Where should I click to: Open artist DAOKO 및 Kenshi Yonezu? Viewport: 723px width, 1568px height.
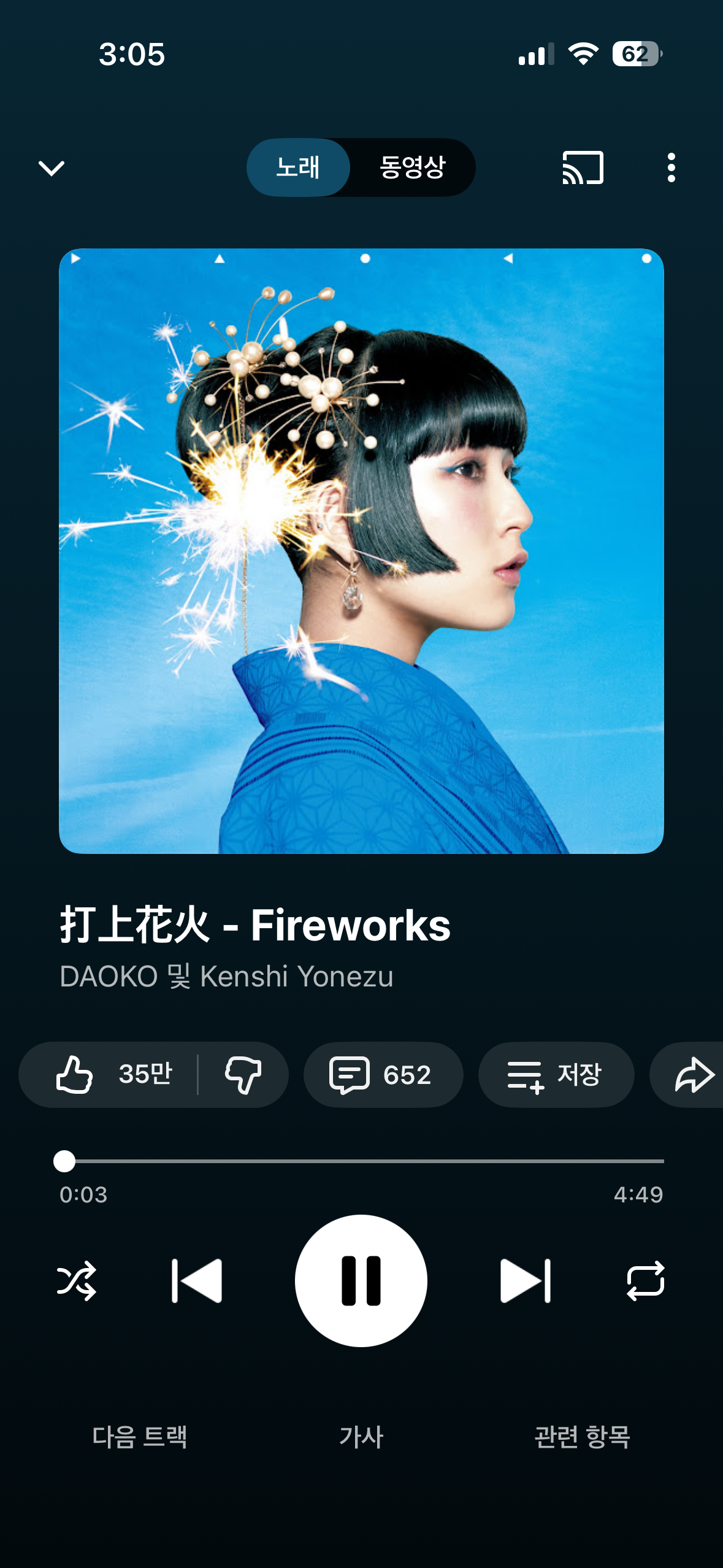click(226, 976)
